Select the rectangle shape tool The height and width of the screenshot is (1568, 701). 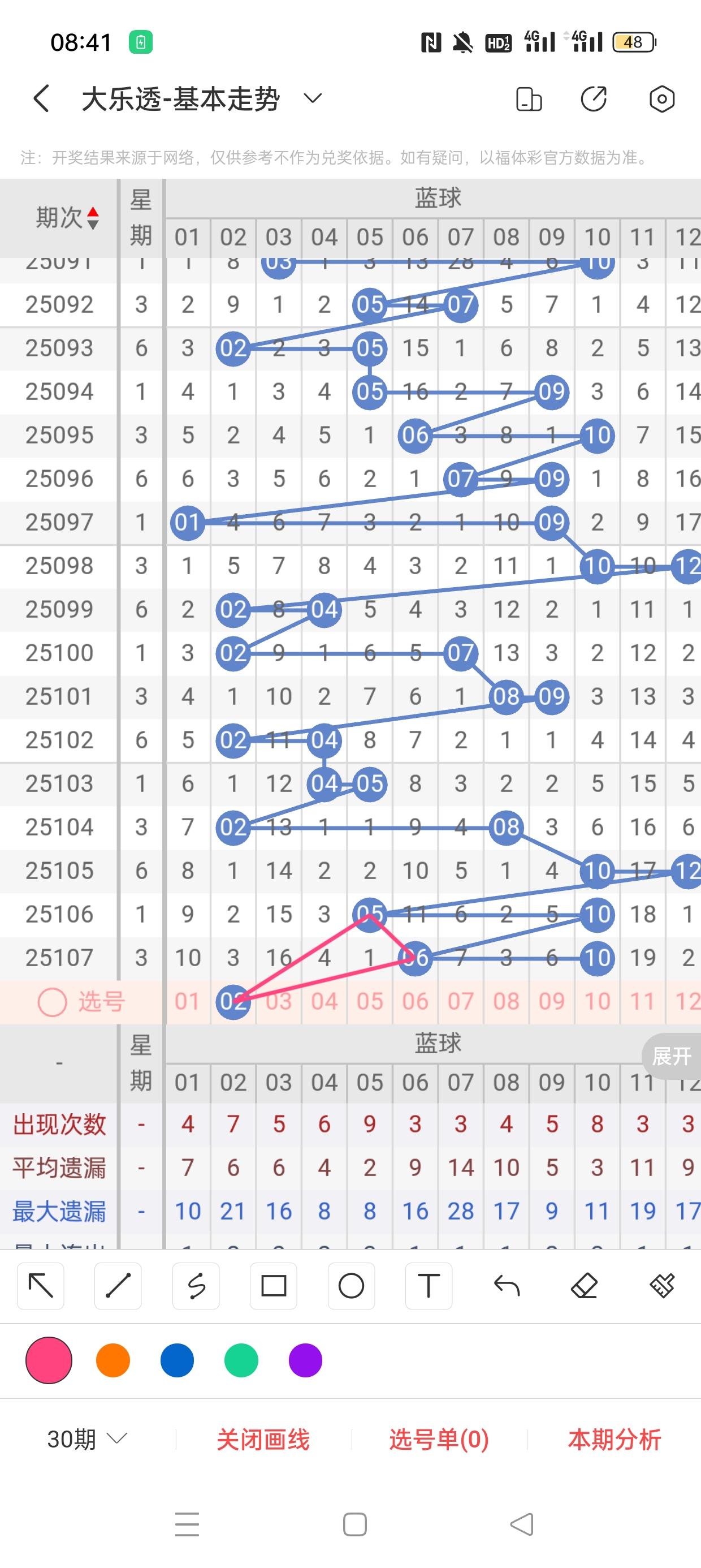(273, 1286)
